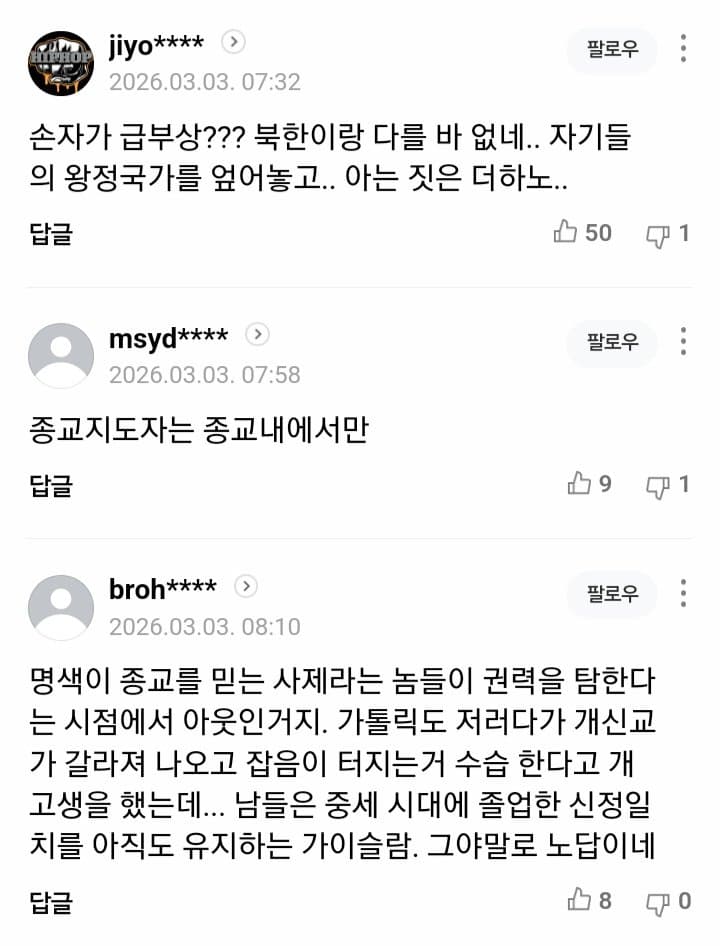This screenshot has height=946, width=720.
Task: Open broh**** profile via chevron
Action: tap(246, 587)
